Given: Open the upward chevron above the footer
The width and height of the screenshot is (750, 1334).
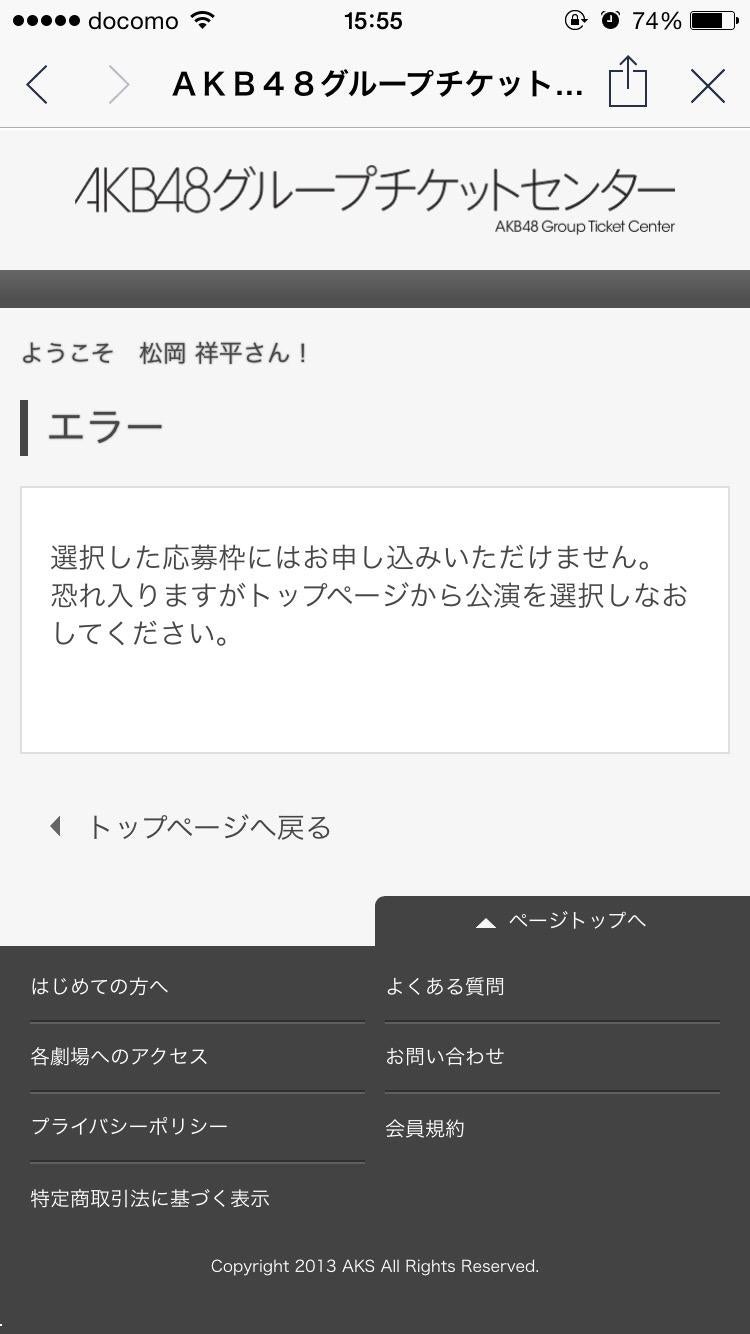Looking at the screenshot, I should coord(487,920).
